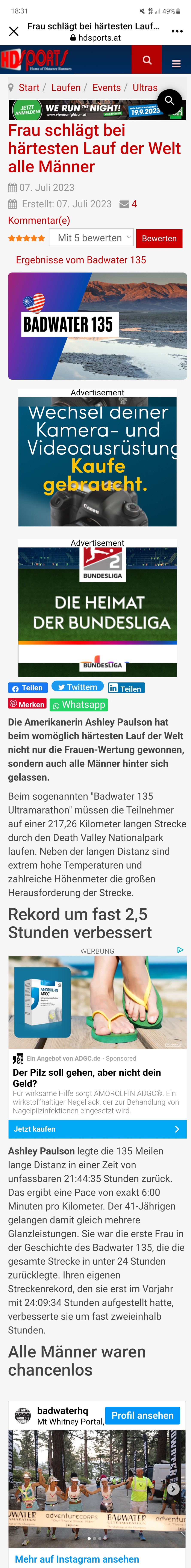The height and width of the screenshot is (1568, 191).
Task: Share article on Facebook via Teilen
Action: pos(27,688)
